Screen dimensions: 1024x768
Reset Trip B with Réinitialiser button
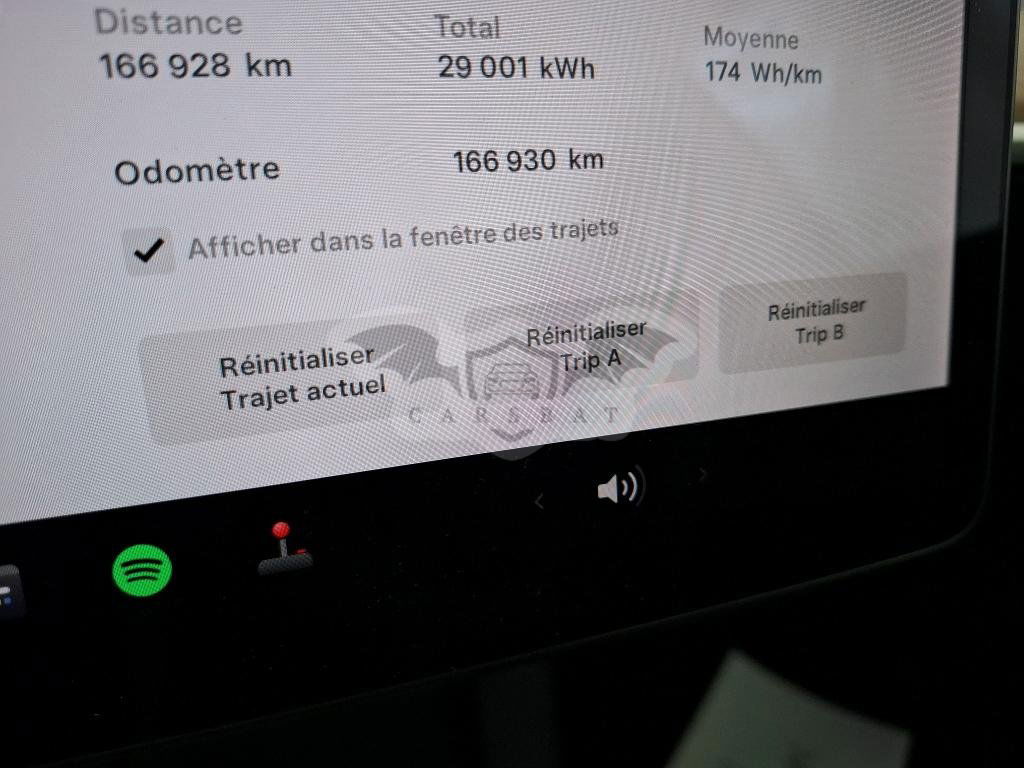pyautogui.click(x=815, y=322)
